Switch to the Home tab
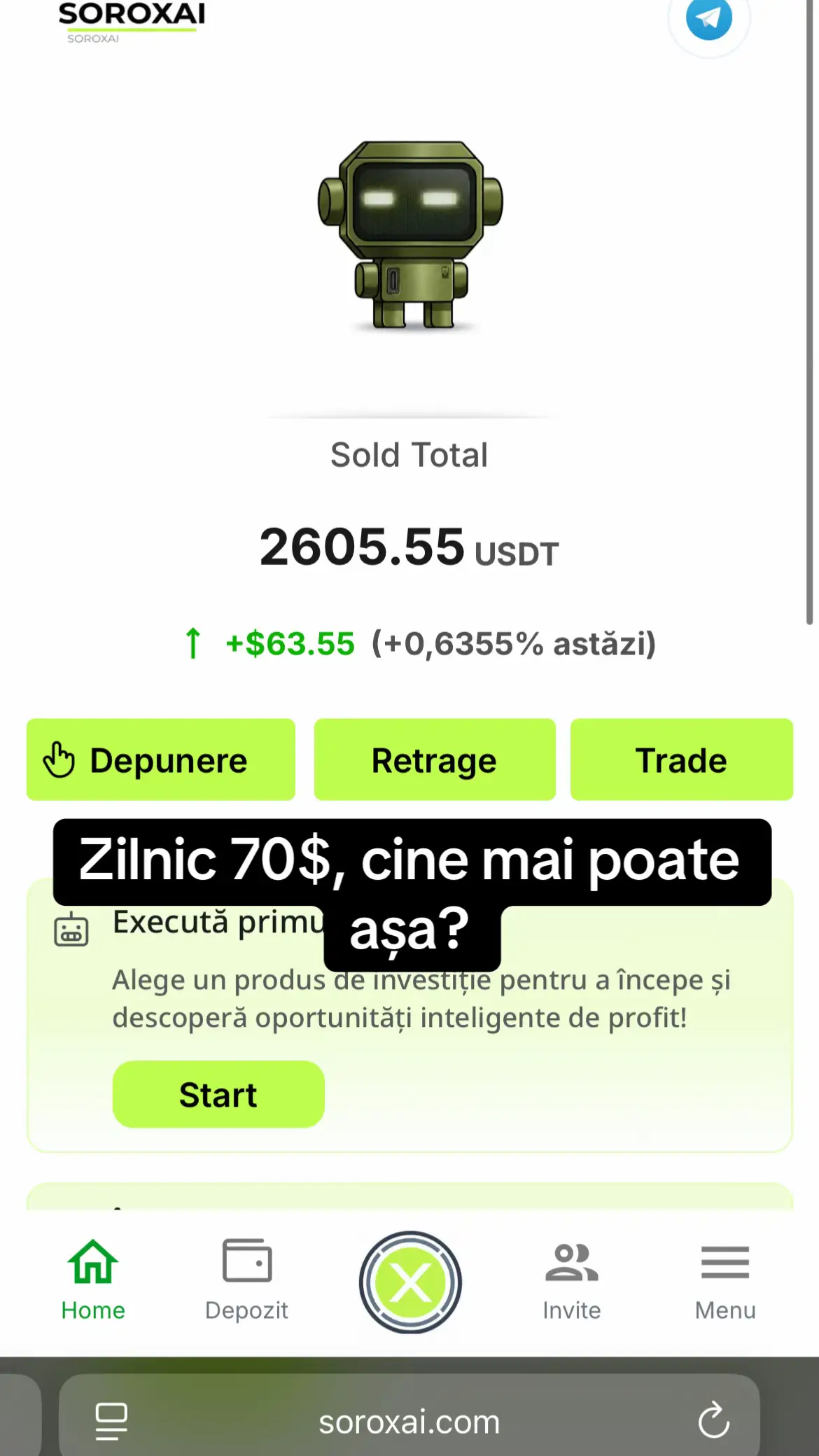 93,1280
